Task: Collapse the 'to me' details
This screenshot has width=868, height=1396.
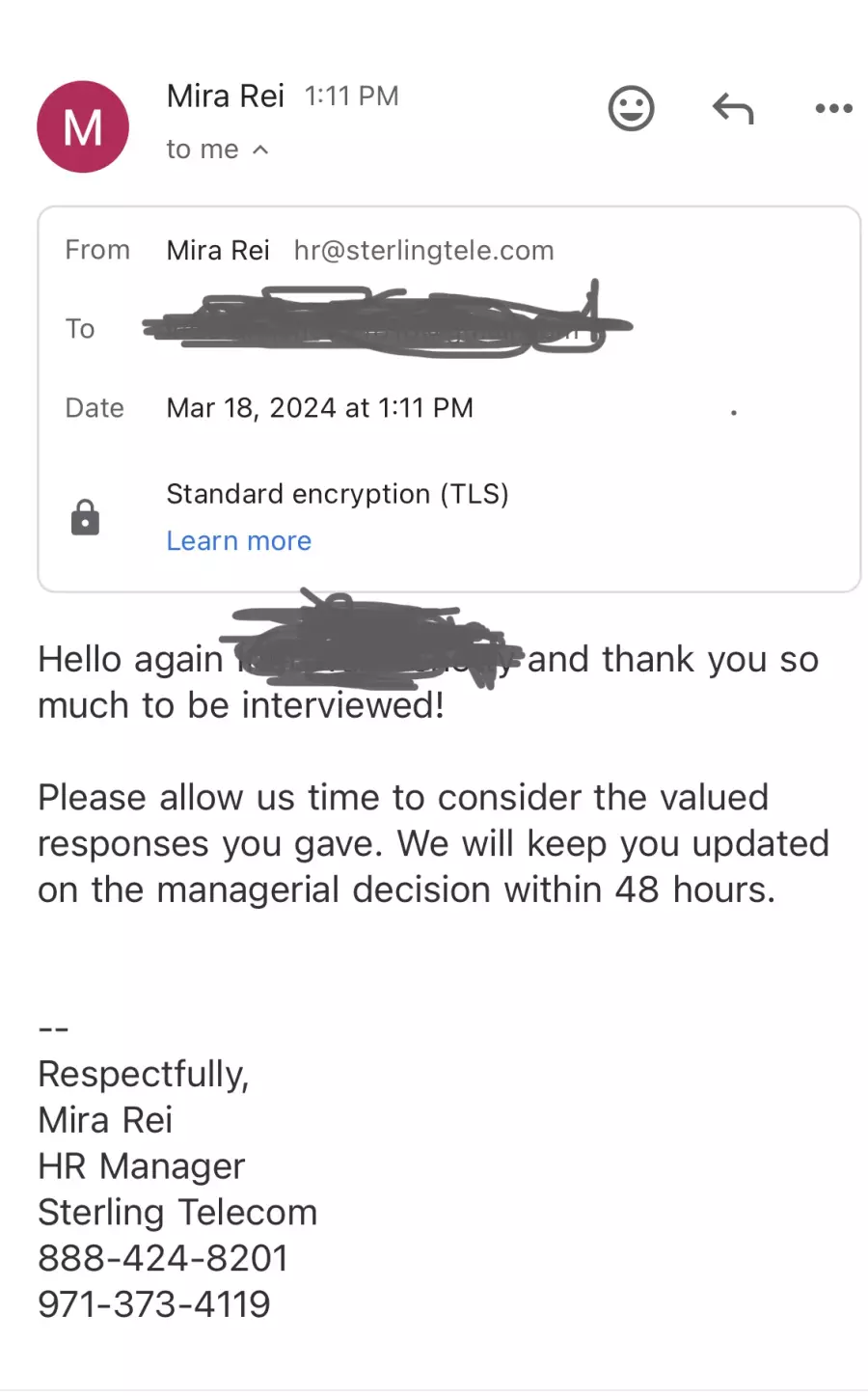Action: (218, 150)
